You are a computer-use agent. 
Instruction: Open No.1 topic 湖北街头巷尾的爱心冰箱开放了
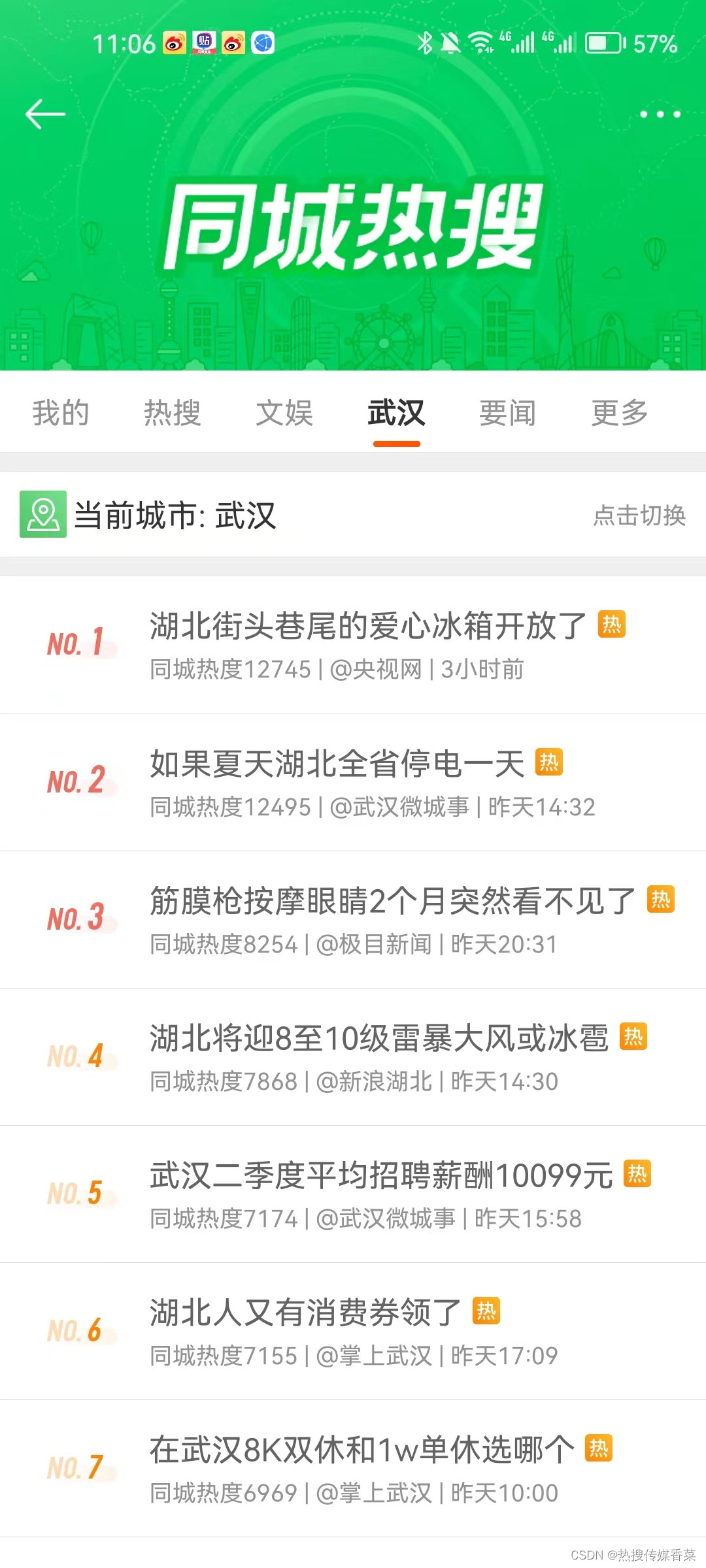[x=368, y=626]
